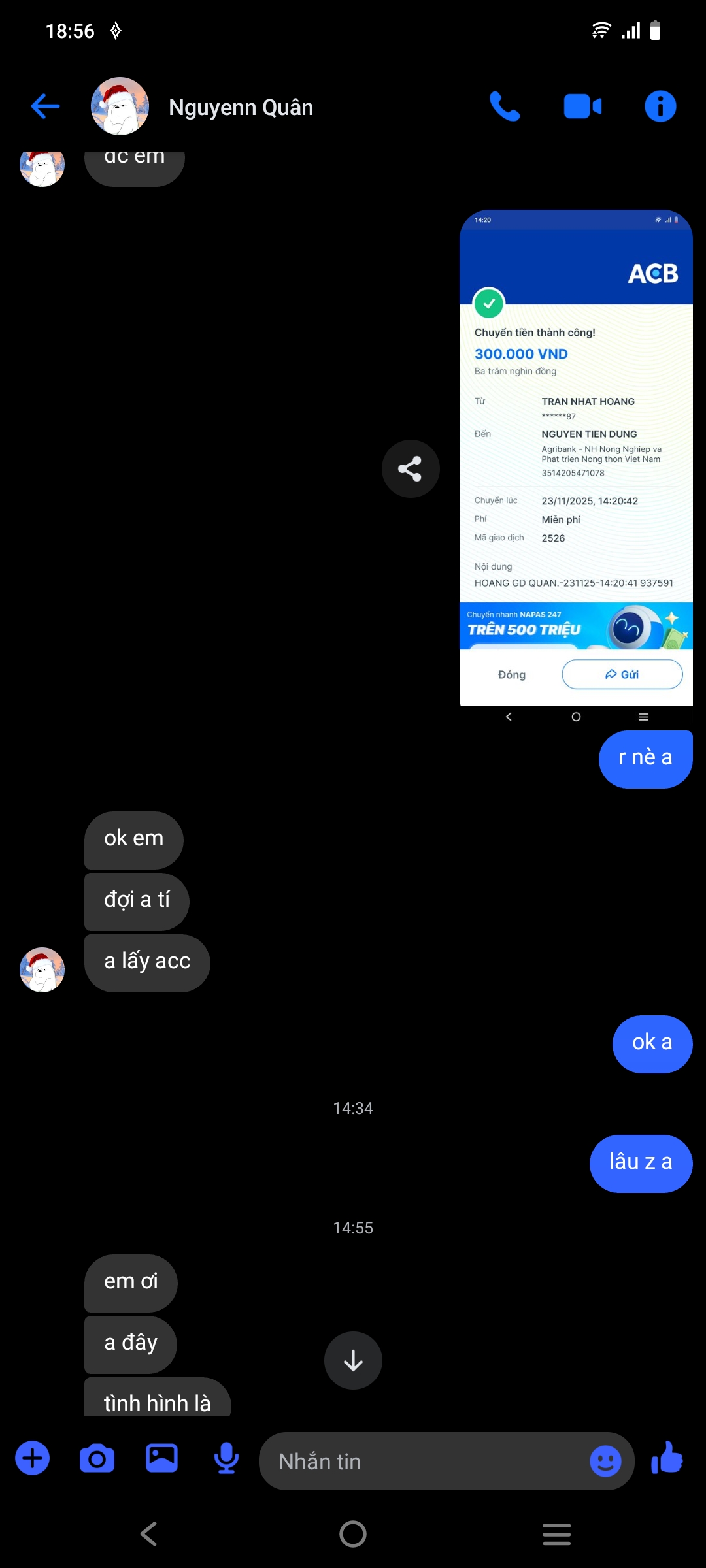This screenshot has height=1568, width=706.
Task: Send a thumbs-up like
Action: pyautogui.click(x=667, y=1458)
